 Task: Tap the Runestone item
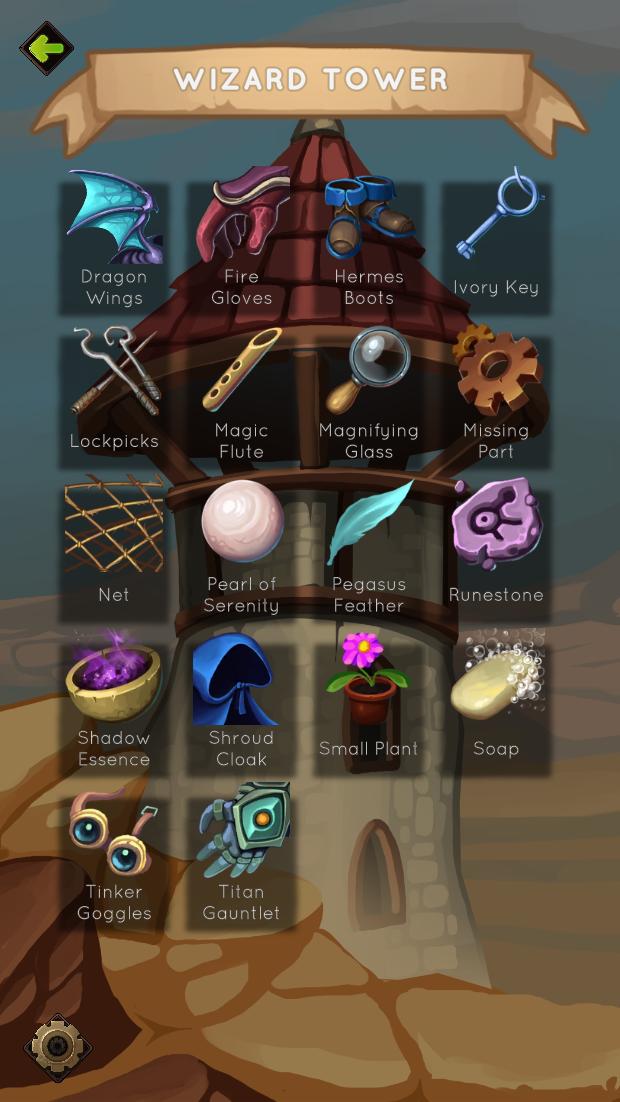496,549
